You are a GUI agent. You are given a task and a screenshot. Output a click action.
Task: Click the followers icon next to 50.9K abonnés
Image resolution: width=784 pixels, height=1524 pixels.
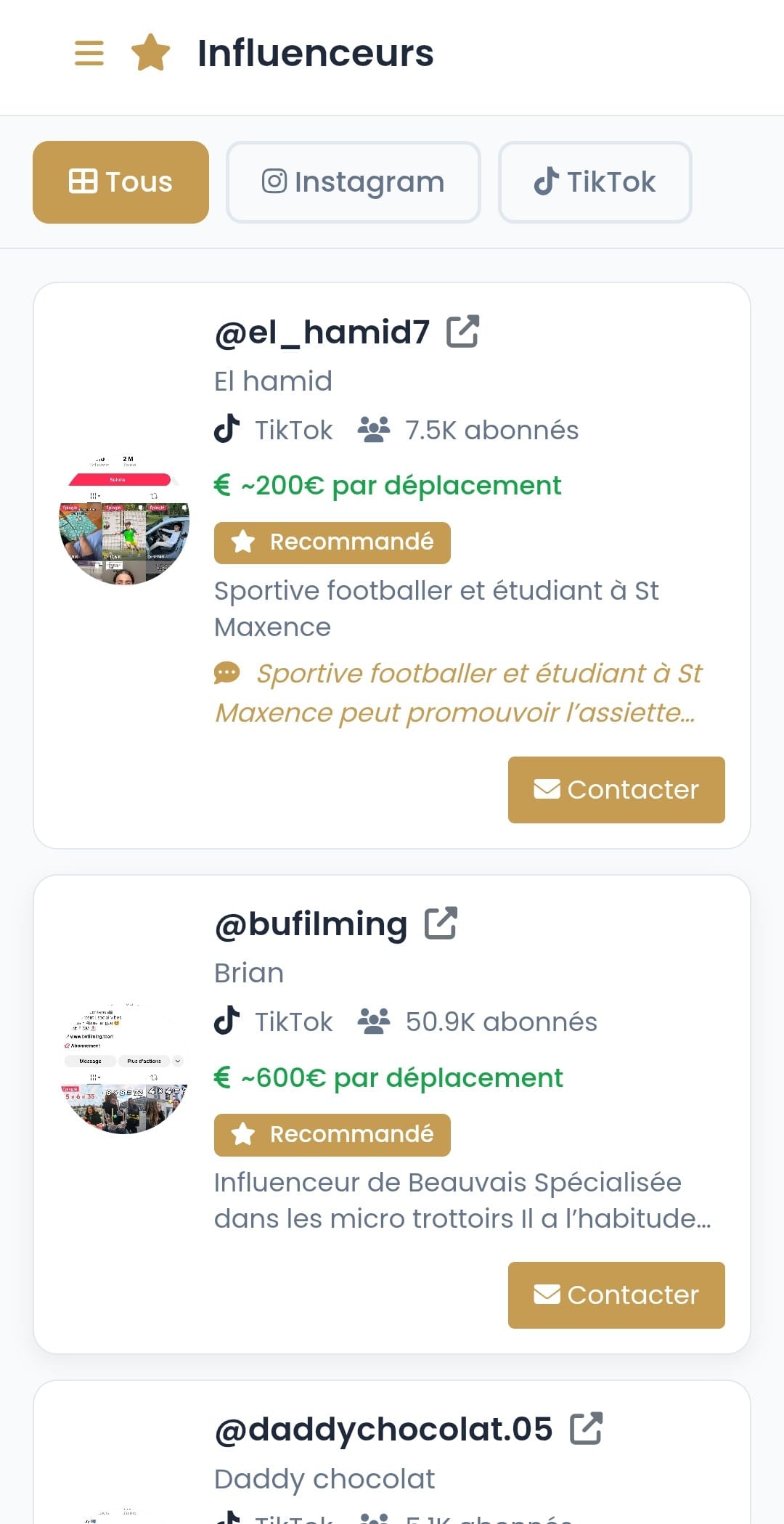tap(375, 1020)
